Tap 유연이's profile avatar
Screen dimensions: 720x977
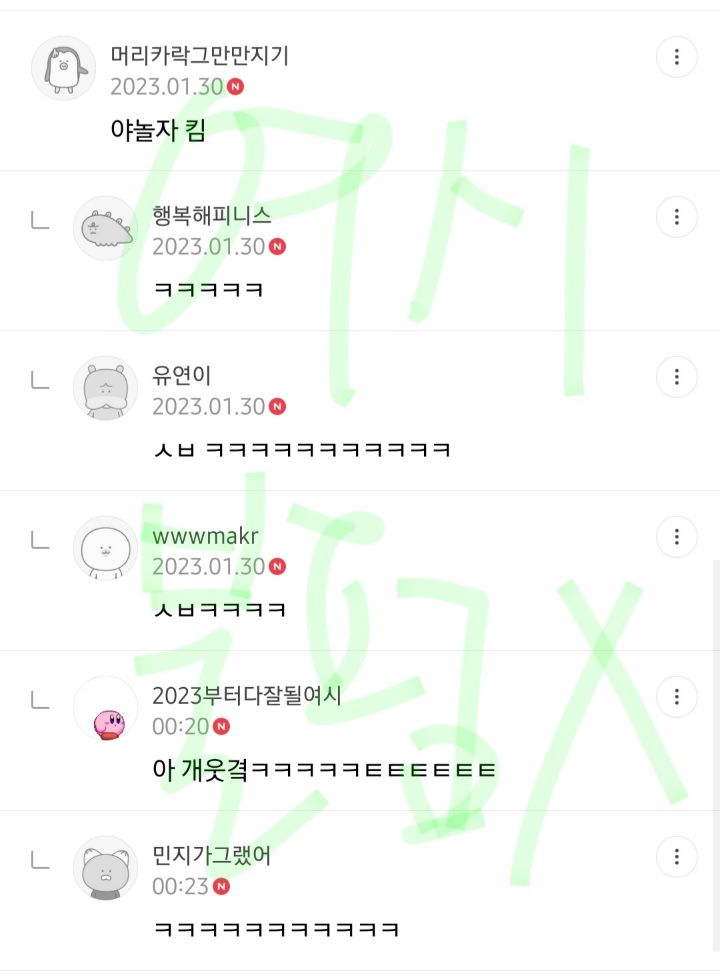pos(105,388)
